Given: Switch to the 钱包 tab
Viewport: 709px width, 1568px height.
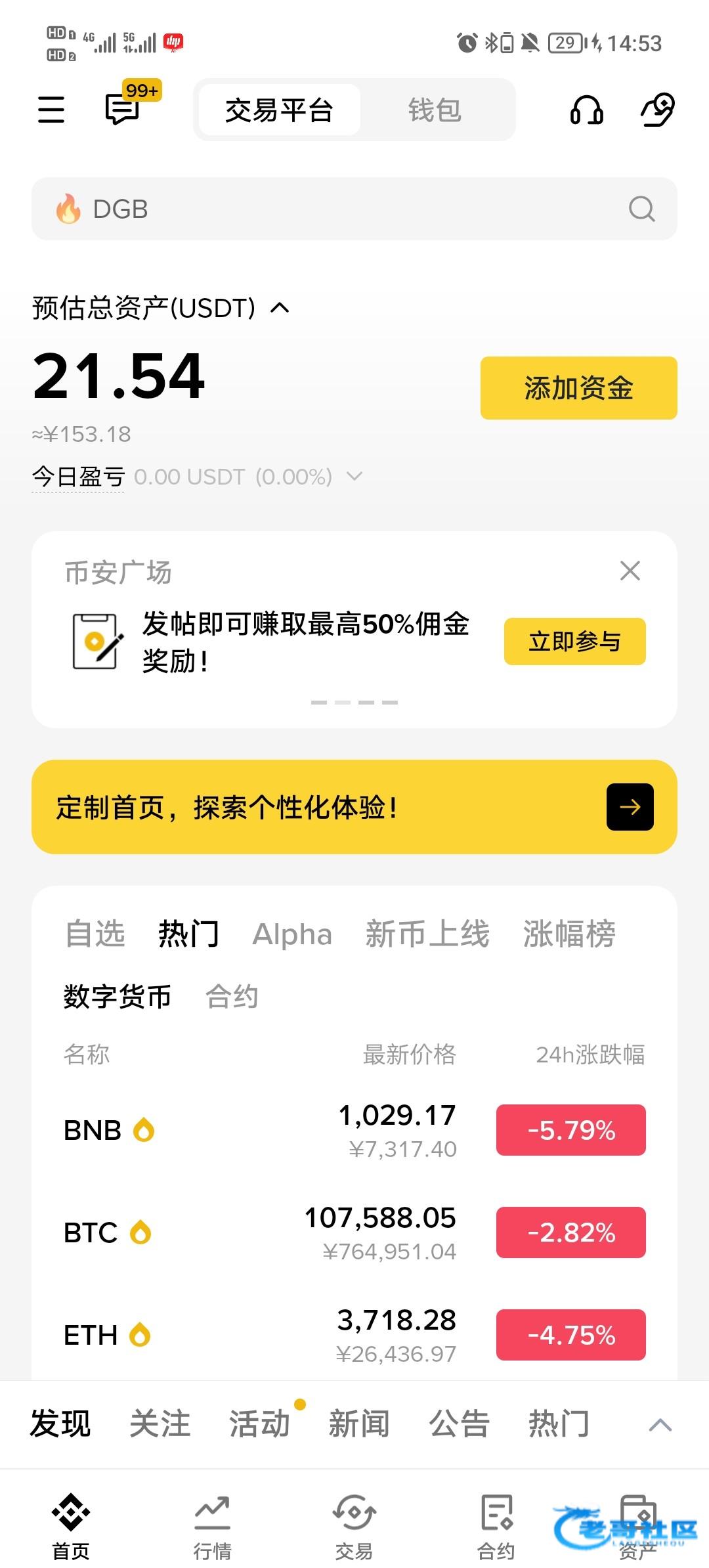Looking at the screenshot, I should [435, 110].
